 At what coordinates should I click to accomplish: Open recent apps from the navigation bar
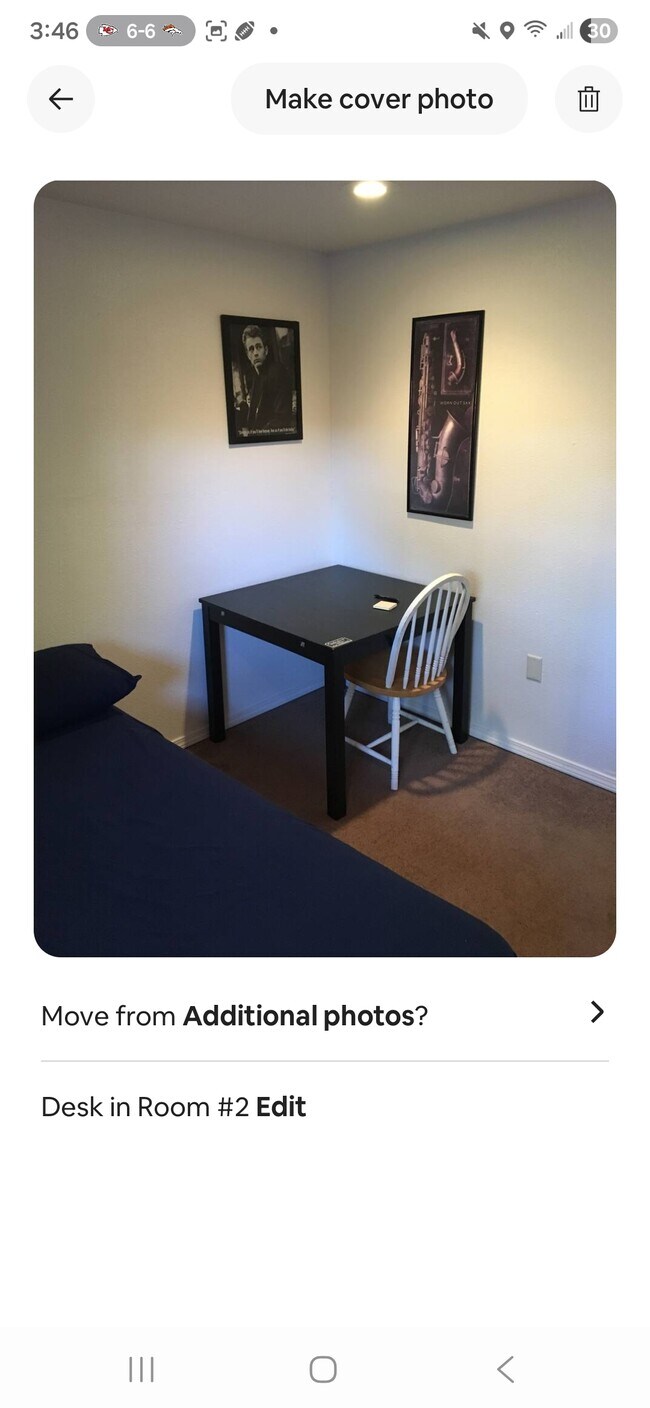141,1369
